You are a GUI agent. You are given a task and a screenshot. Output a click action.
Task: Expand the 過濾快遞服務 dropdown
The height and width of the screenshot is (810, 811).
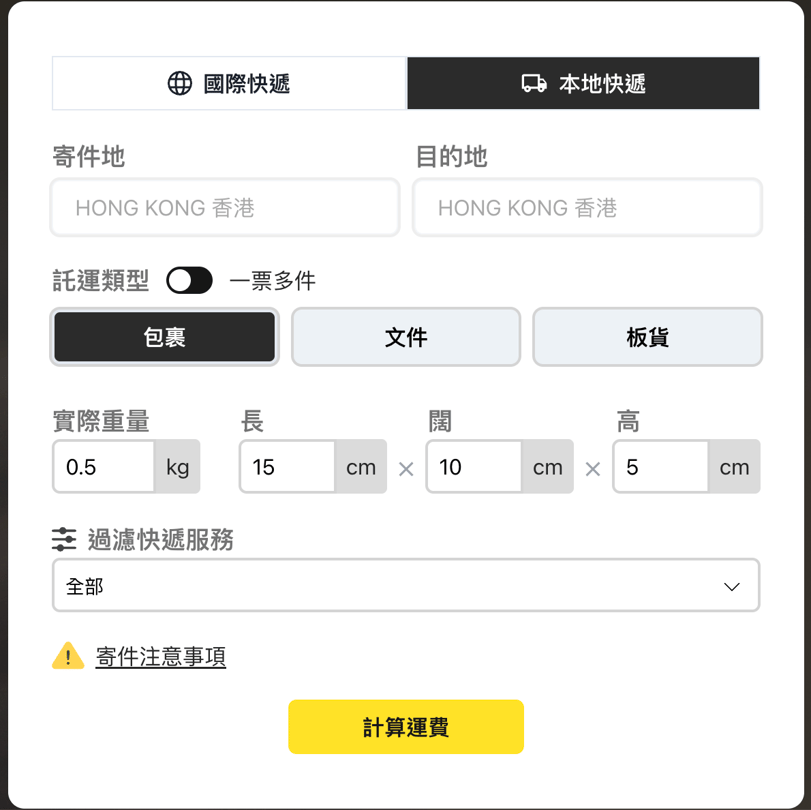point(406,586)
